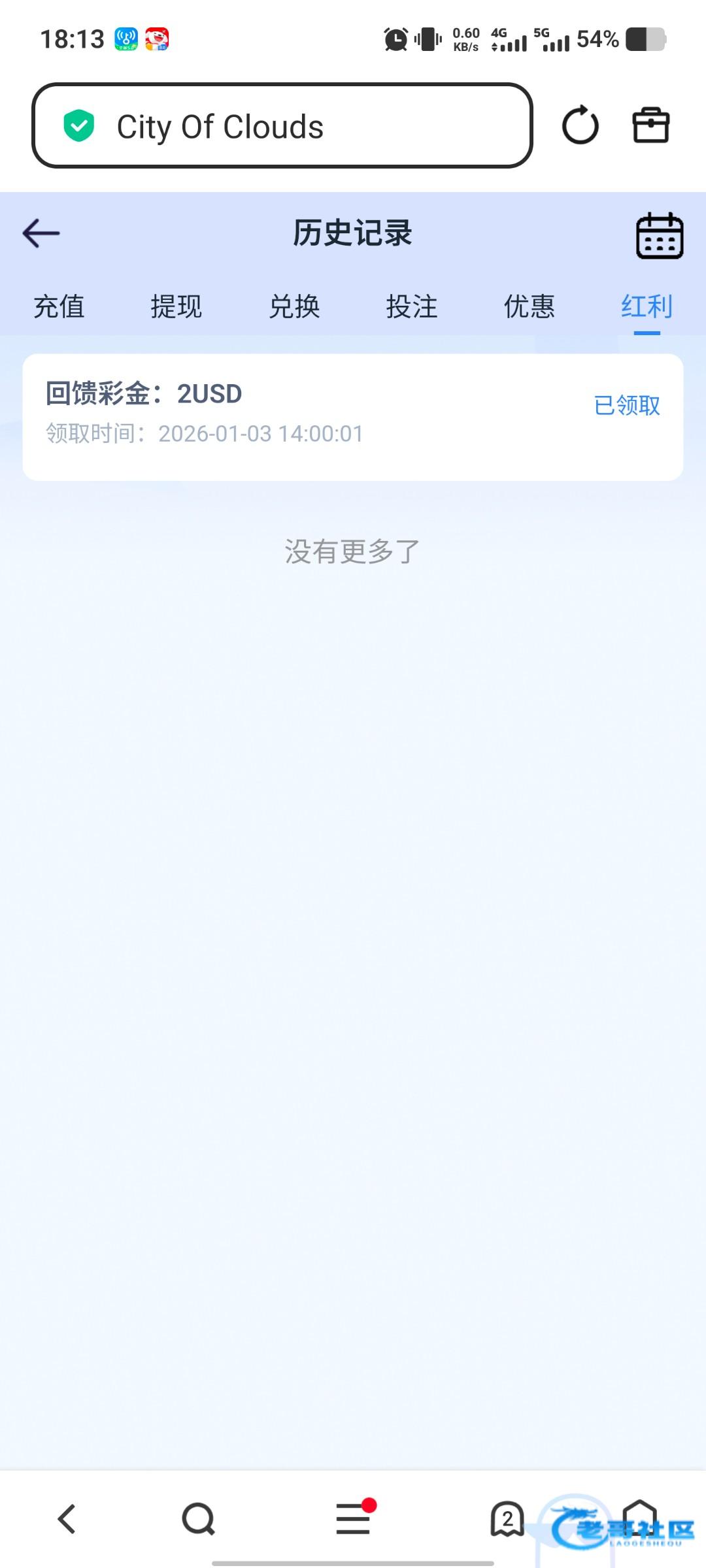View the 2 open browser tabs
This screenshot has width=706, height=1568.
507,1518
